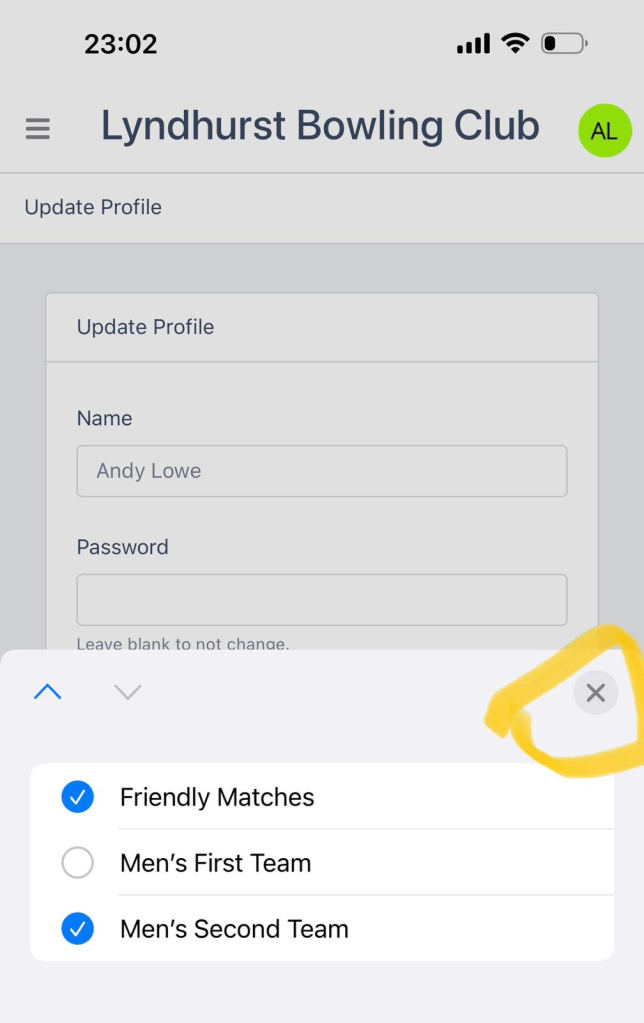Open the hamburger menu

[x=38, y=129]
